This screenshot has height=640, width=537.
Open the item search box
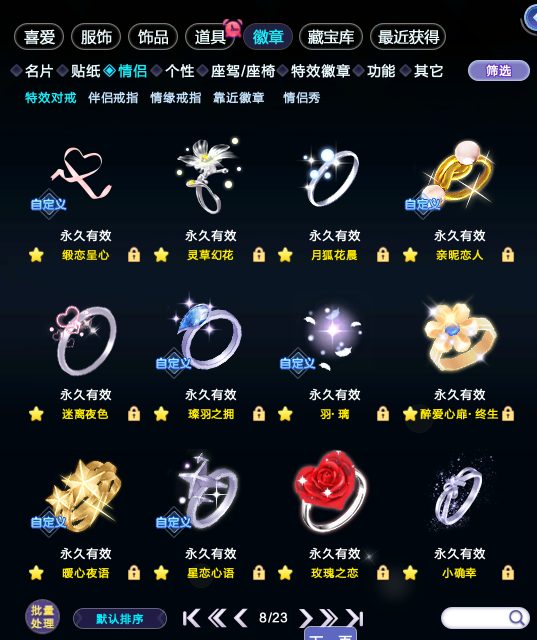pyautogui.click(x=485, y=618)
